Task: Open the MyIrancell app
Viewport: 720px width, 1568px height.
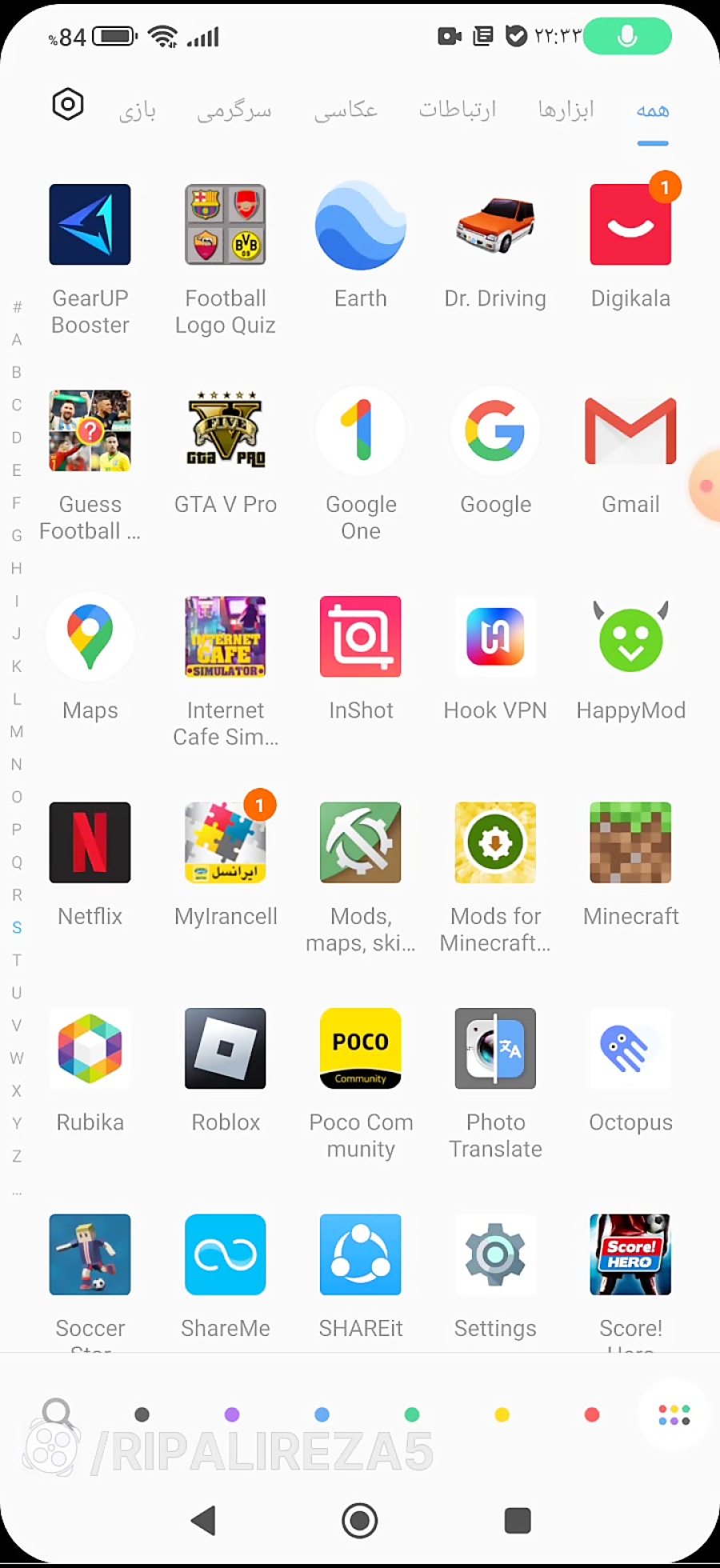Action: point(226,842)
